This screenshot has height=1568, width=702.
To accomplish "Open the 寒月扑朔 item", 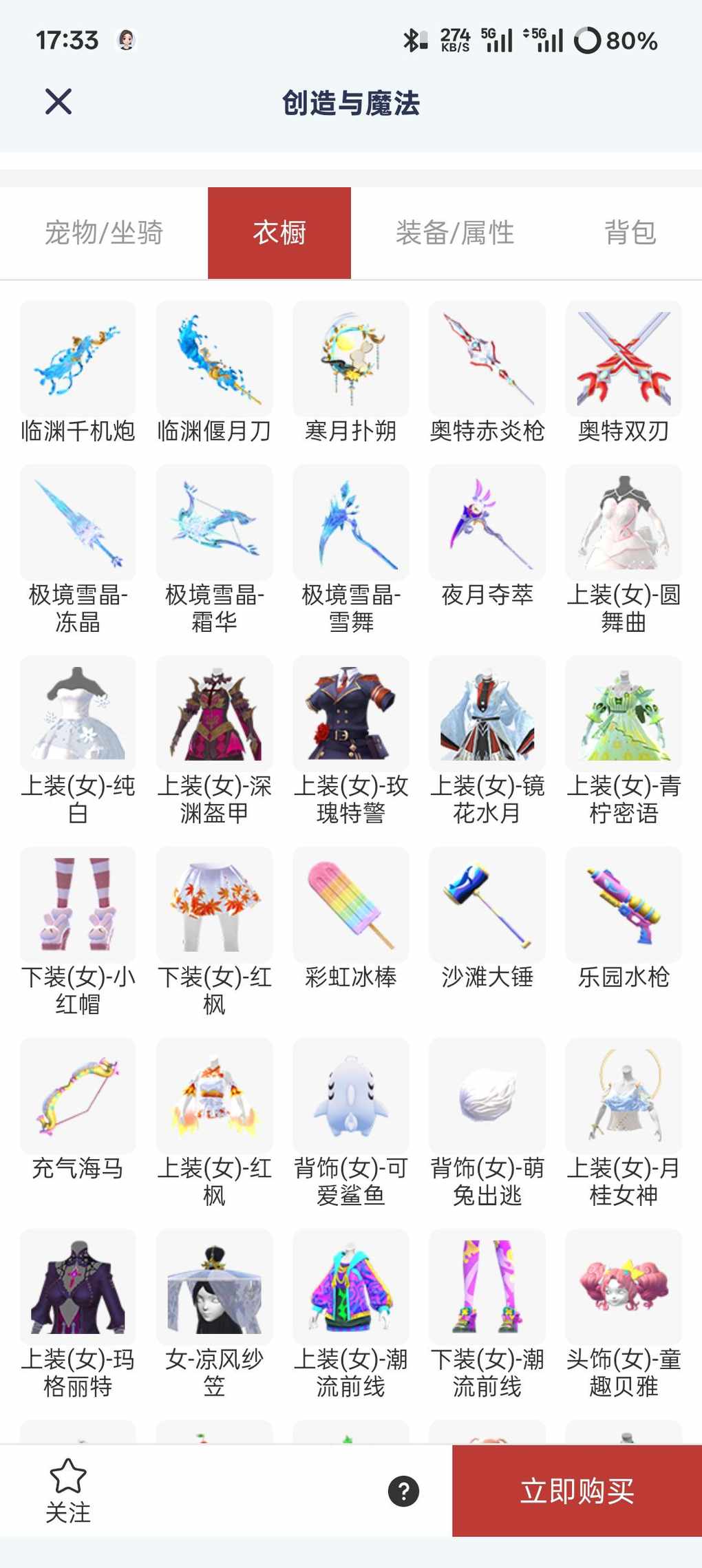I will [351, 359].
